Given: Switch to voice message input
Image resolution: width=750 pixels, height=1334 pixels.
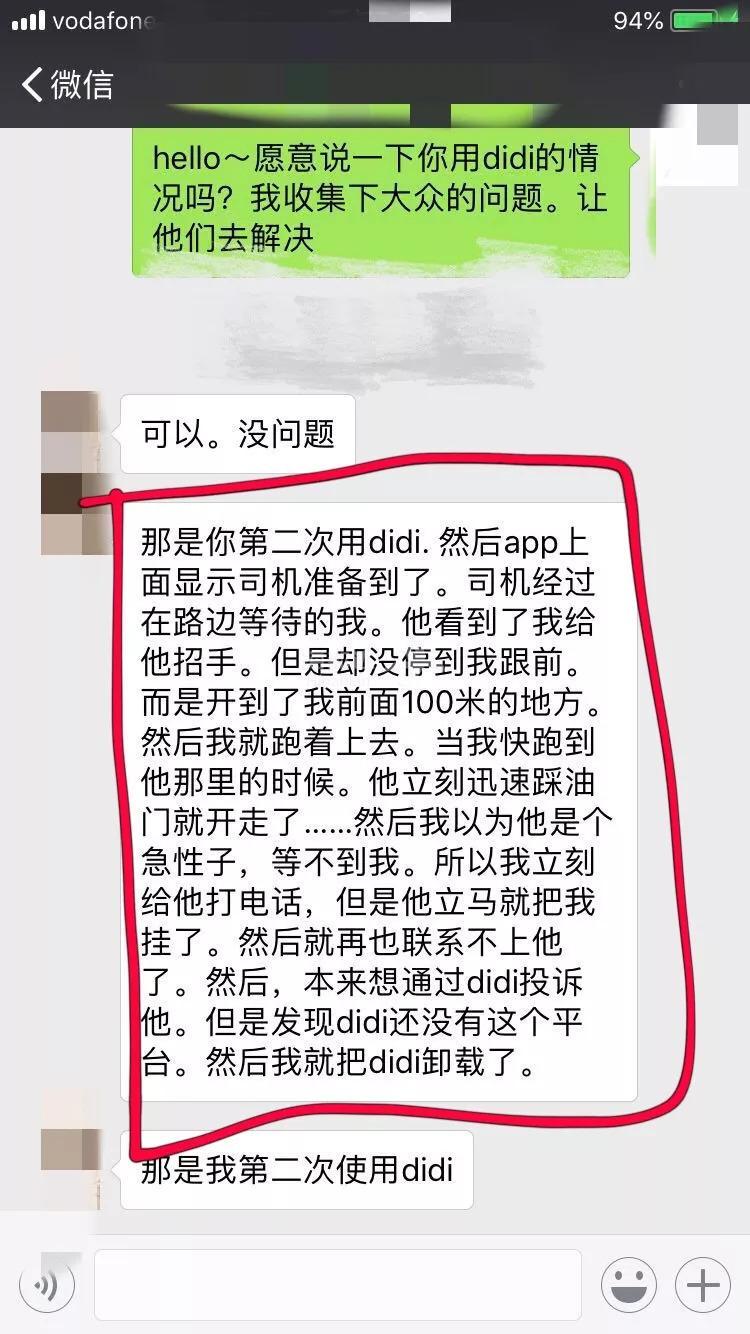Looking at the screenshot, I should coord(47,1284).
